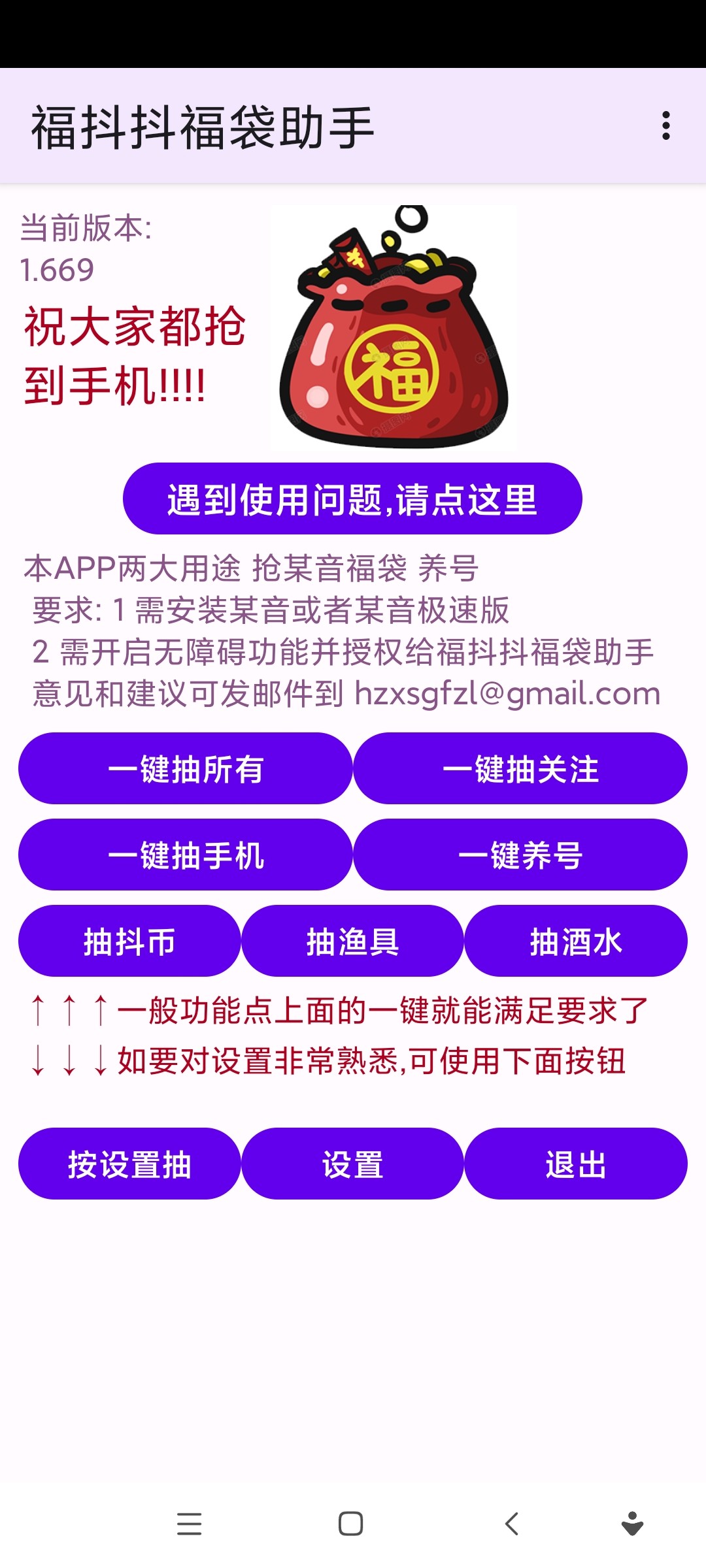Select 抽抖币
Viewport: 706px width, 1568px height.
pyautogui.click(x=129, y=941)
